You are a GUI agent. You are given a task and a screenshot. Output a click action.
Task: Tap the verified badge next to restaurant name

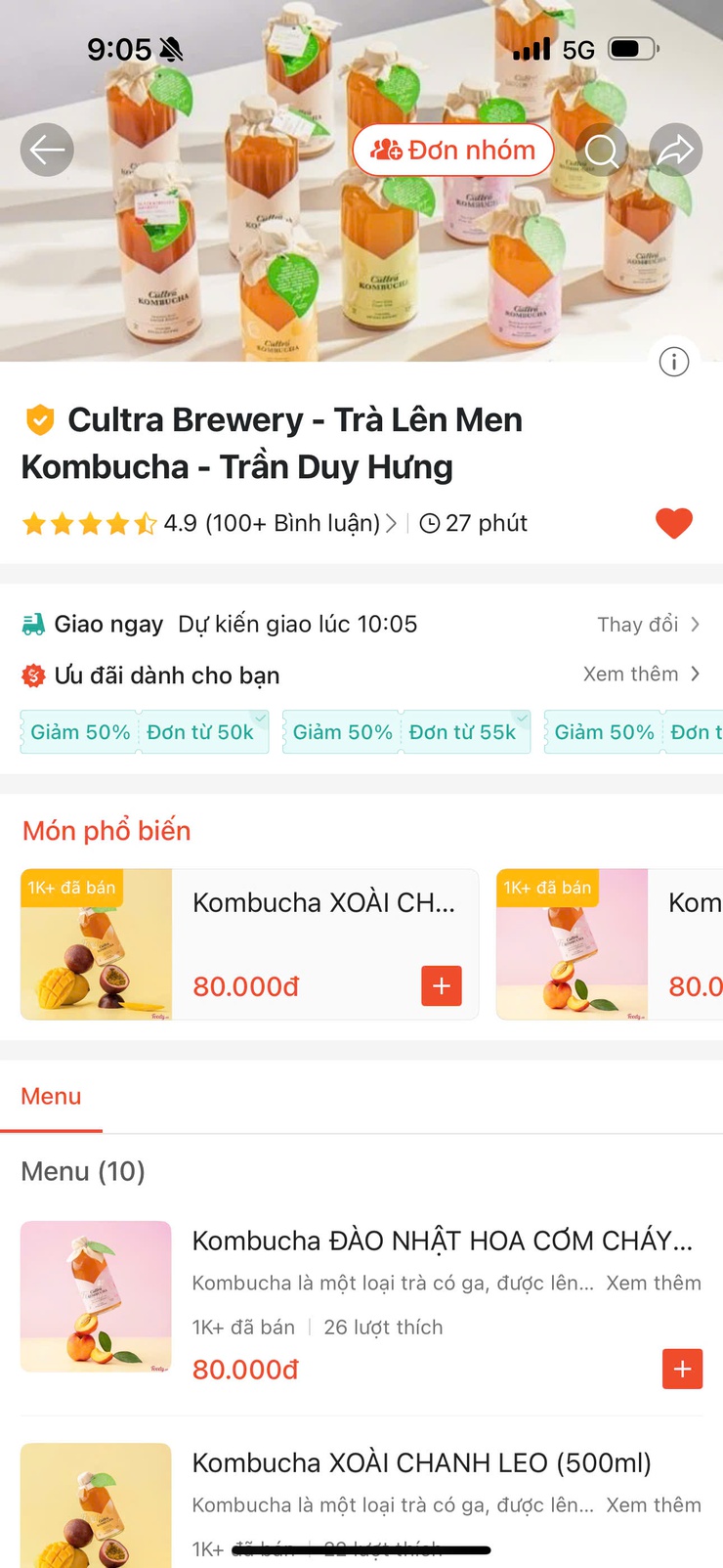coord(38,420)
